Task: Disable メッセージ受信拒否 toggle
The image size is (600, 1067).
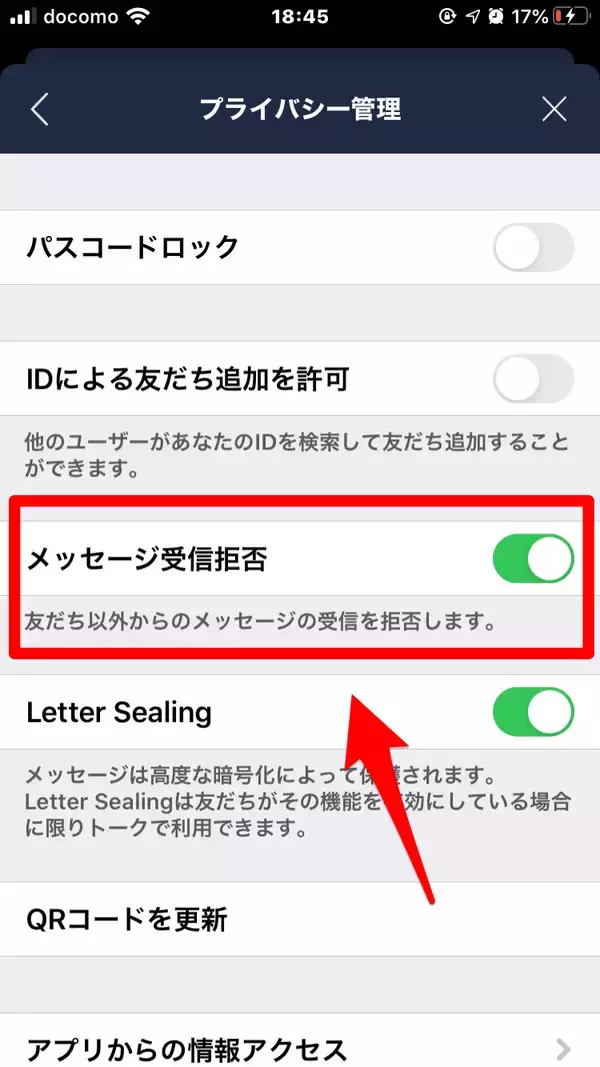Action: coord(533,559)
